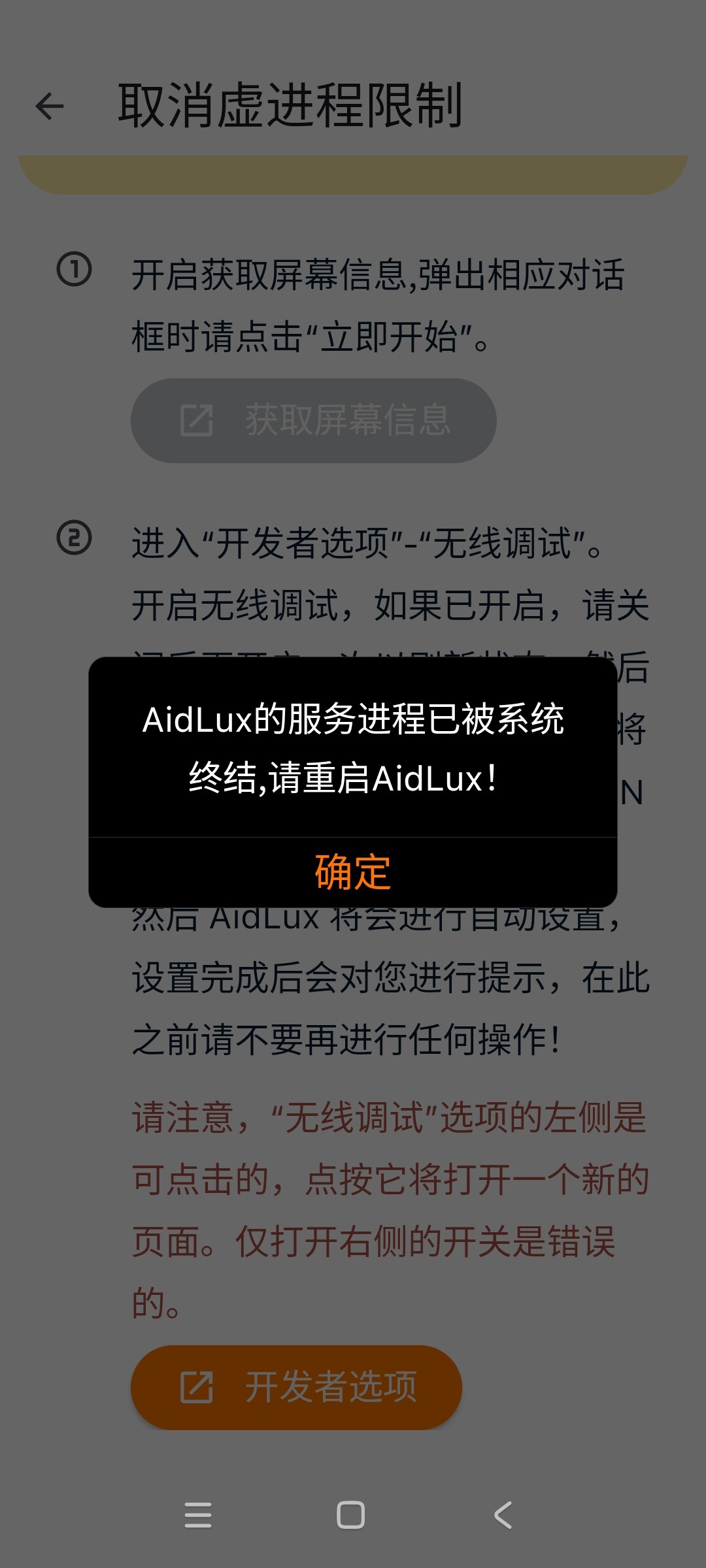Screen dimensions: 706x1568
Task: Tap the system home button
Action: pos(351,1515)
